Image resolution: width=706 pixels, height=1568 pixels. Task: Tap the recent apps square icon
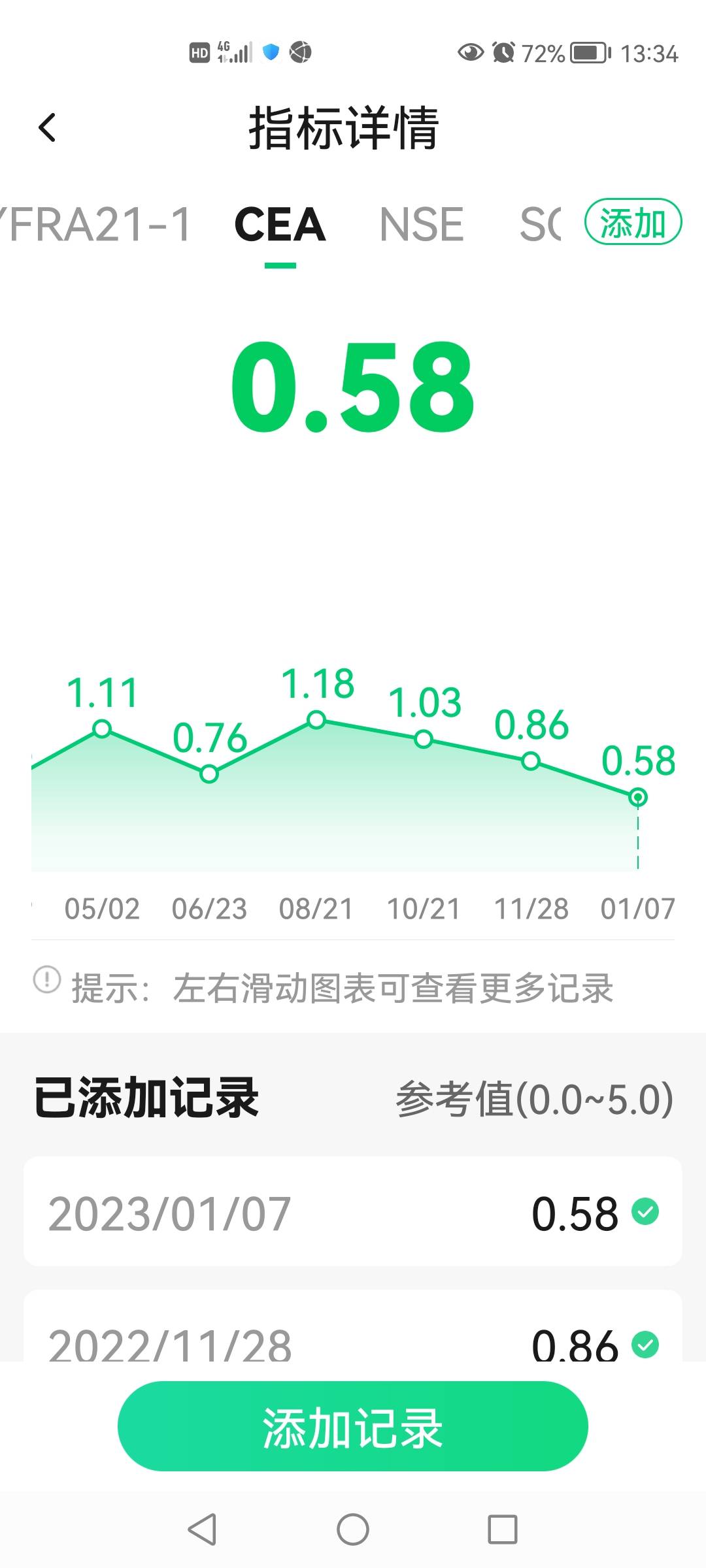tap(504, 1527)
